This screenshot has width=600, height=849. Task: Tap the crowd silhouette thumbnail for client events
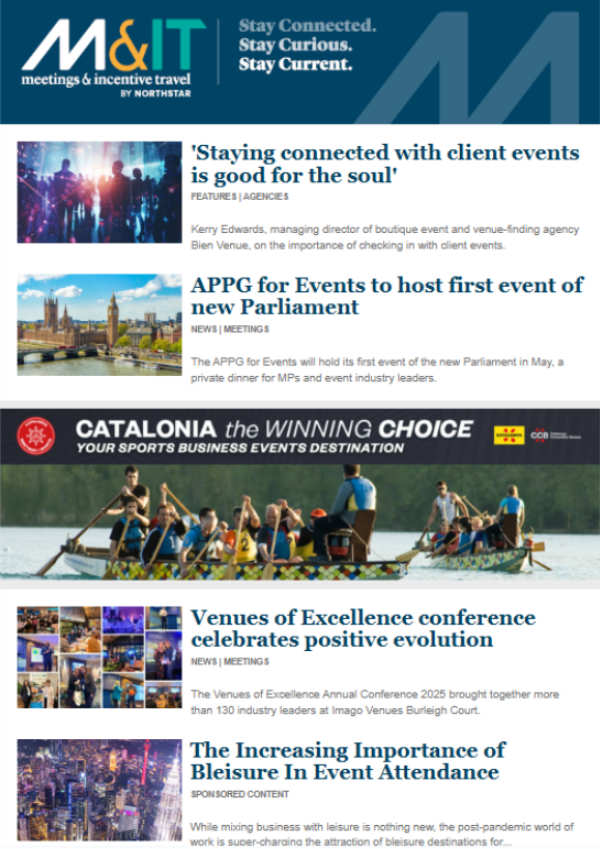click(99, 192)
